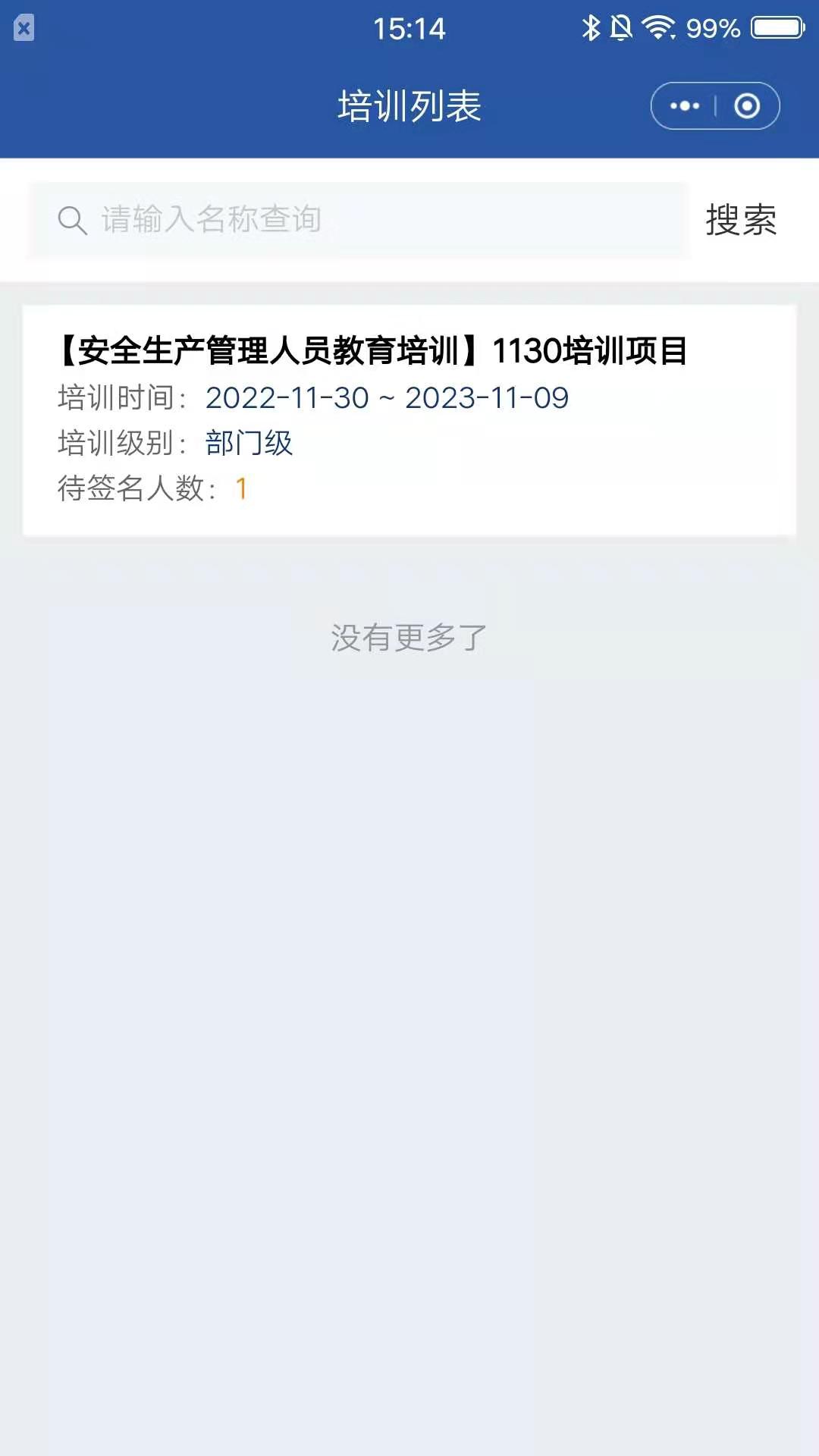
Task: Close the page via the top-left X icon
Action: 25,27
